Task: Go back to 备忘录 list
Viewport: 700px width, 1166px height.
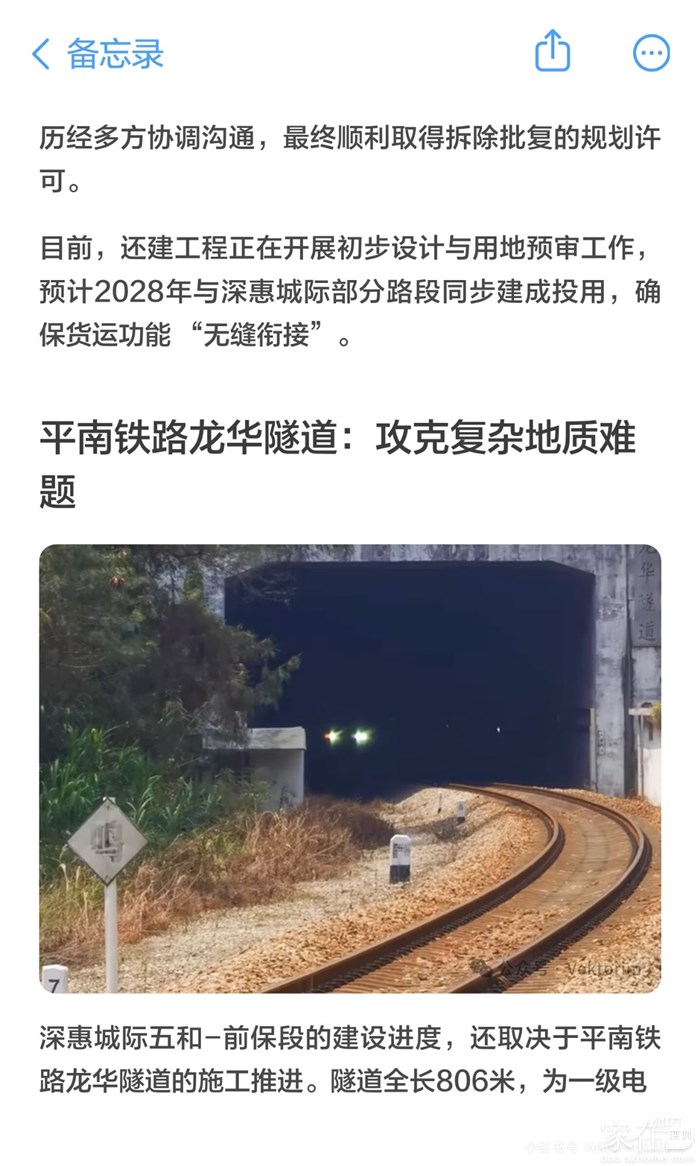Action: tap(97, 54)
